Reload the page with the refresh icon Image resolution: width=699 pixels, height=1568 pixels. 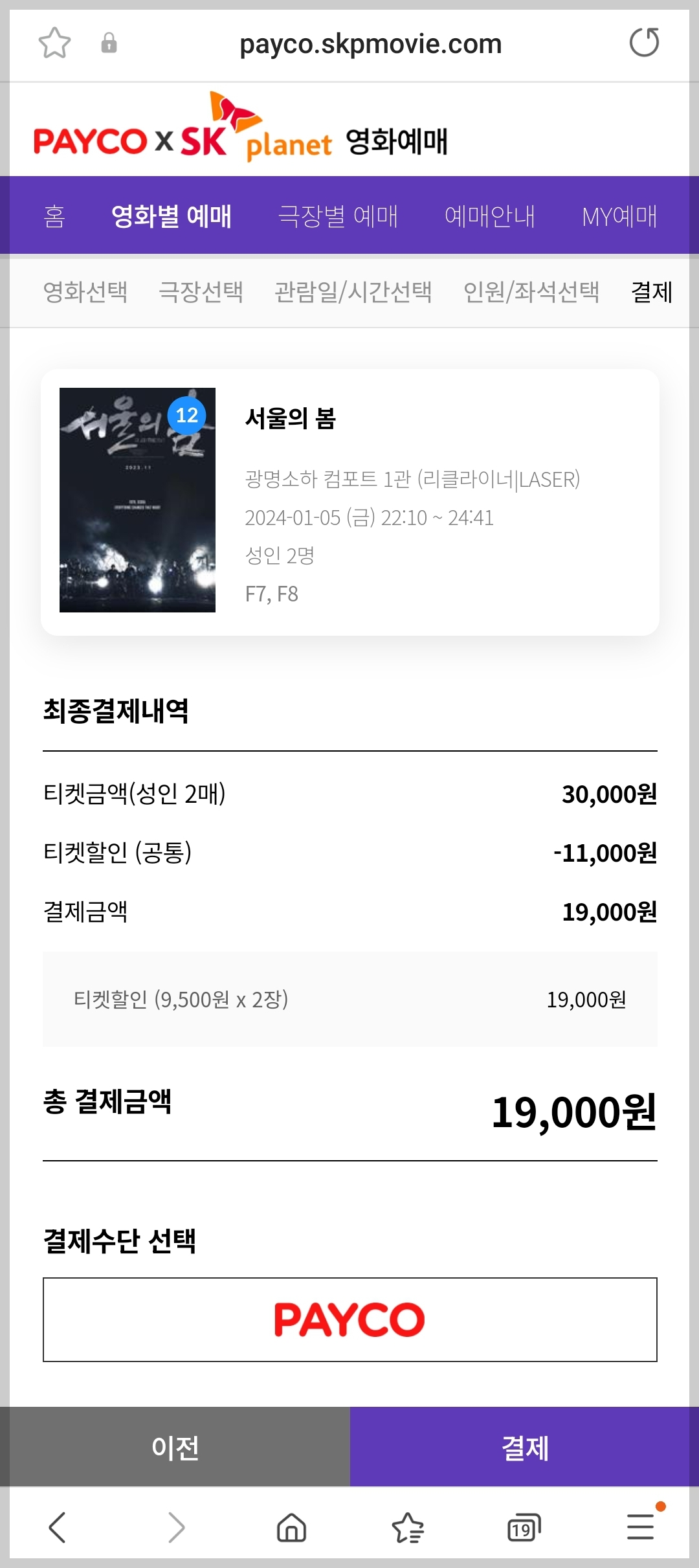[644, 44]
